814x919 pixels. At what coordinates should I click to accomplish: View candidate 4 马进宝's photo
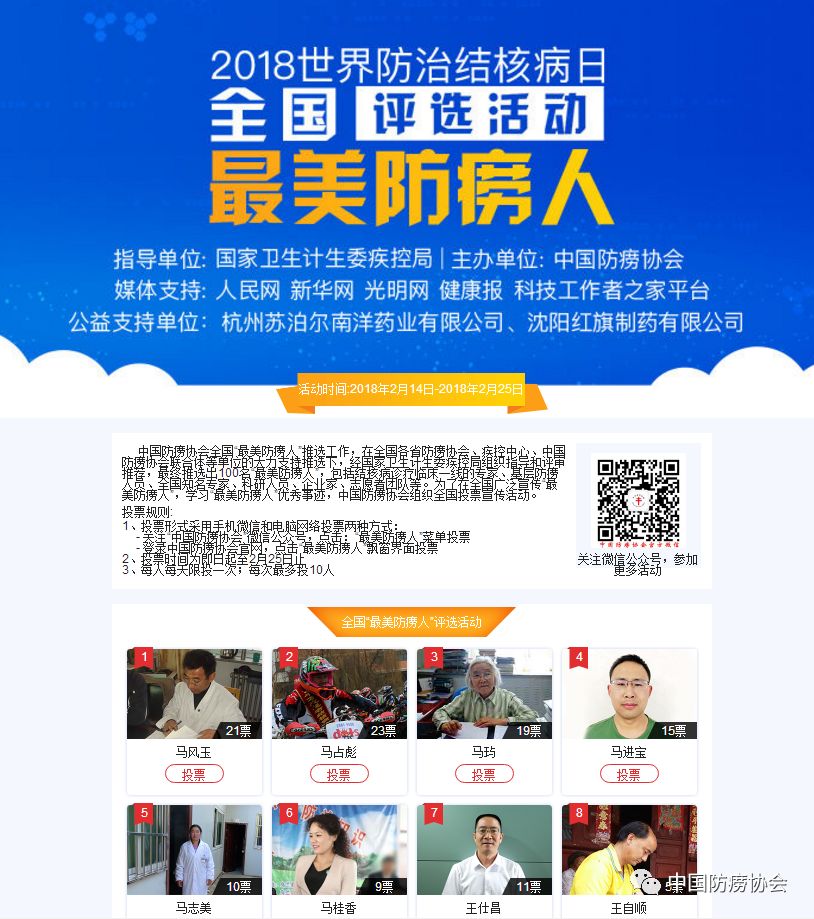(629, 694)
